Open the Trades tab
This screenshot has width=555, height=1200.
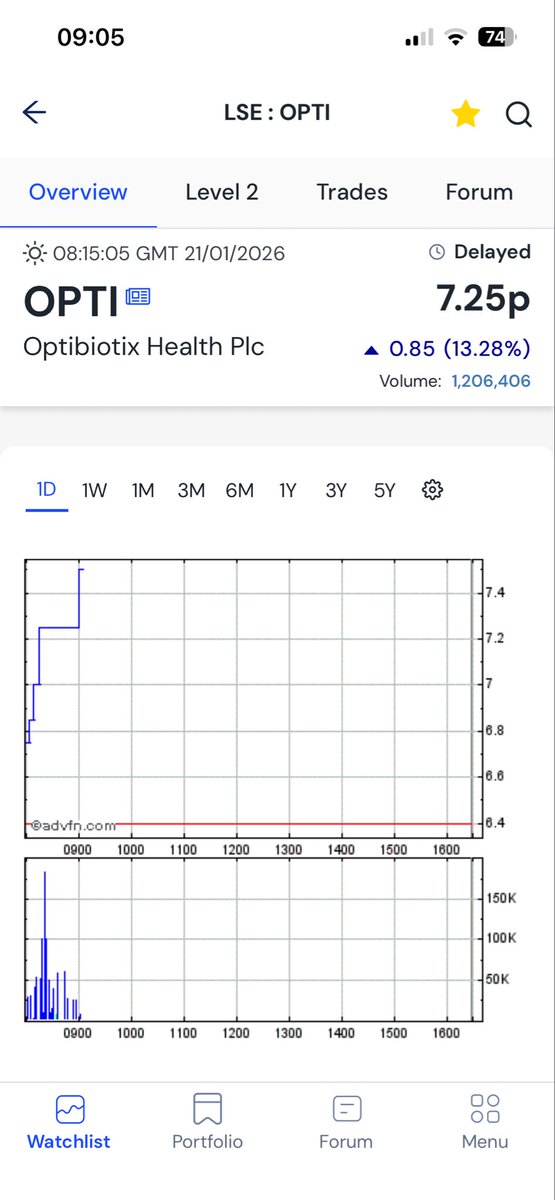click(x=352, y=192)
